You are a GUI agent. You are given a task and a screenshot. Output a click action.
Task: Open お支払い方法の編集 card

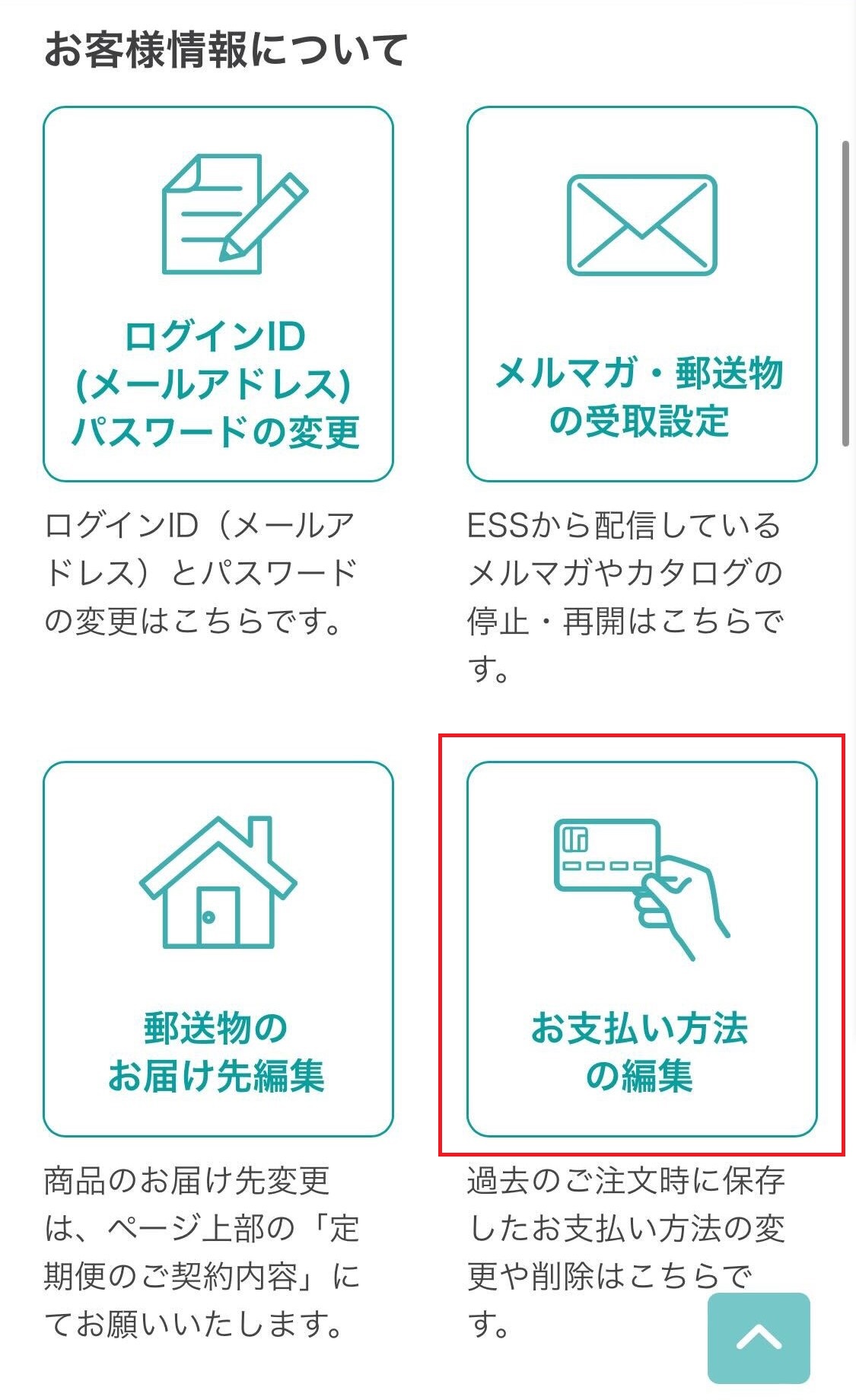tap(641, 949)
